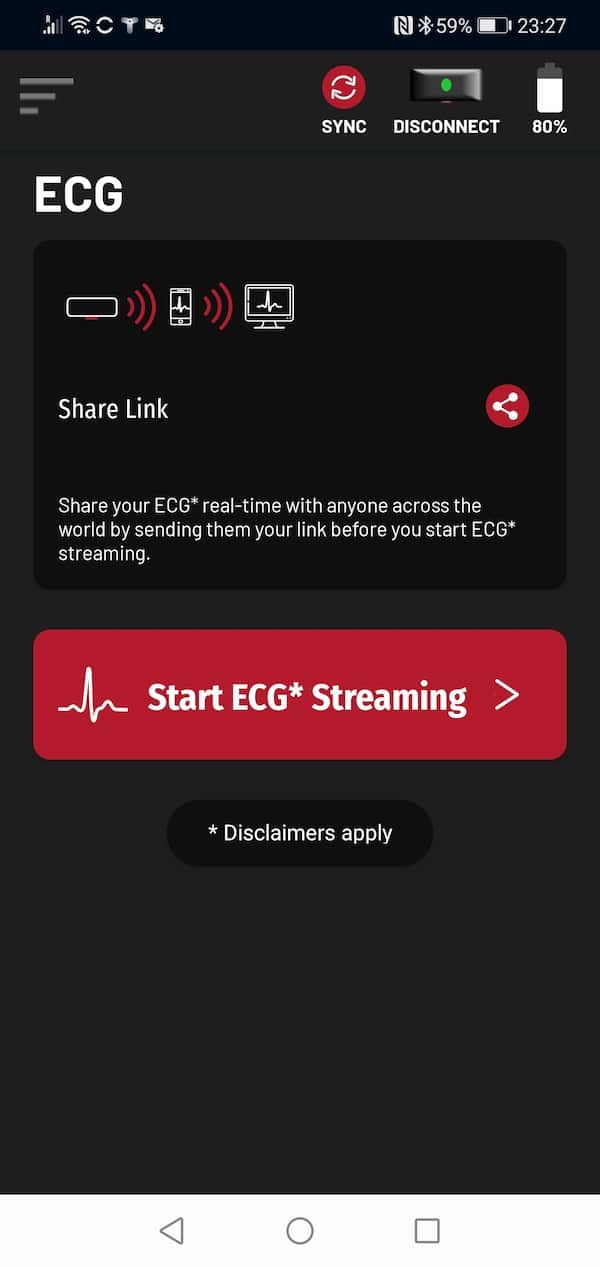Image resolution: width=600 pixels, height=1267 pixels.
Task: Go back using system navigation
Action: tap(172, 1230)
